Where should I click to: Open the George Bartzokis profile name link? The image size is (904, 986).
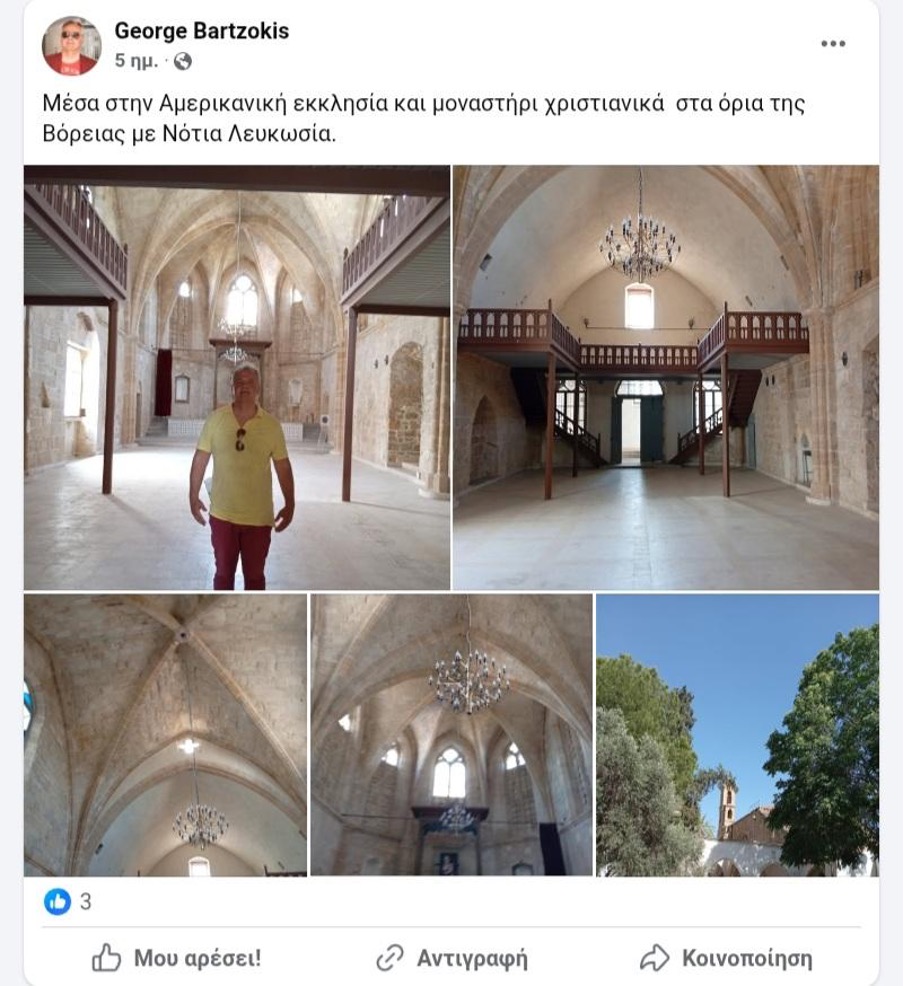click(x=201, y=31)
